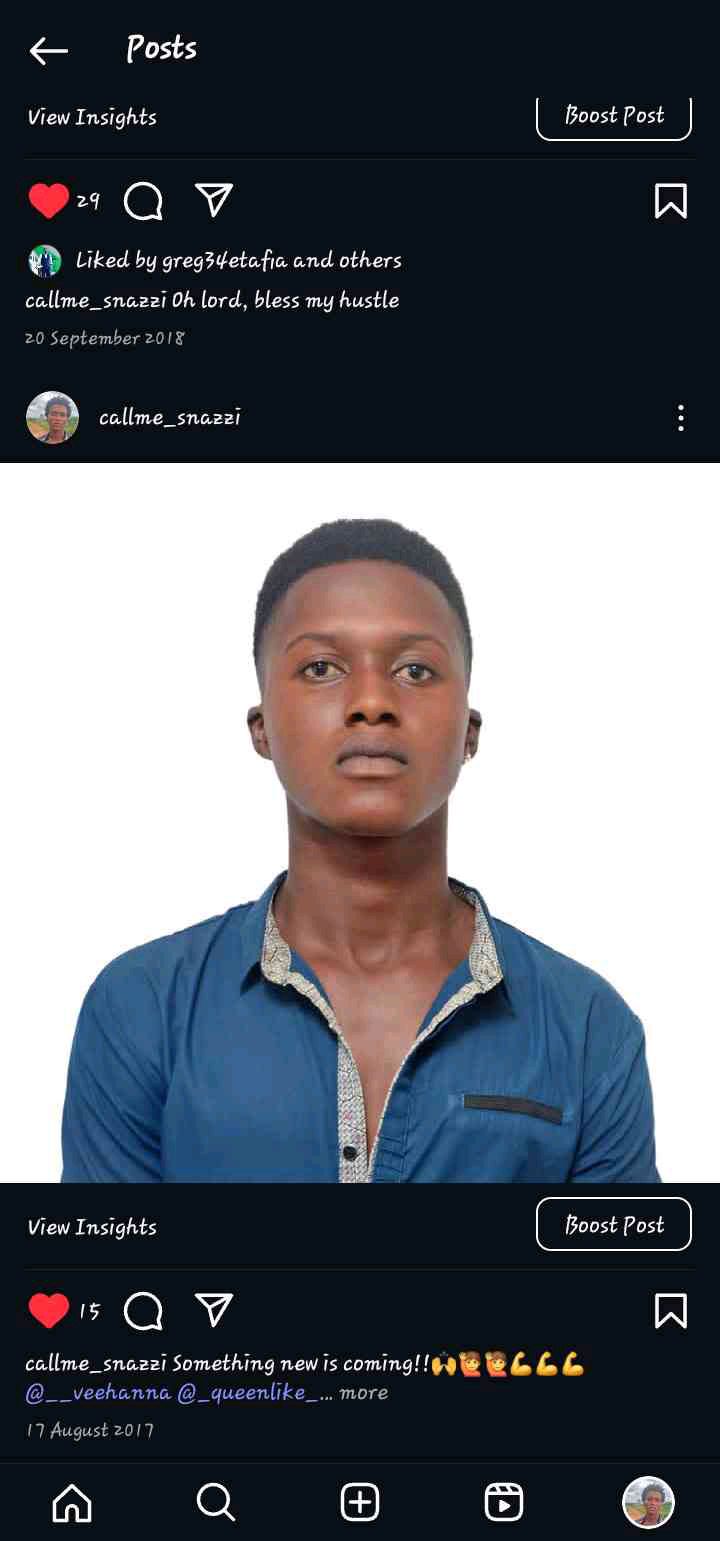Open callme_snazzi profile from post header
The width and height of the screenshot is (720, 1541).
170,418
